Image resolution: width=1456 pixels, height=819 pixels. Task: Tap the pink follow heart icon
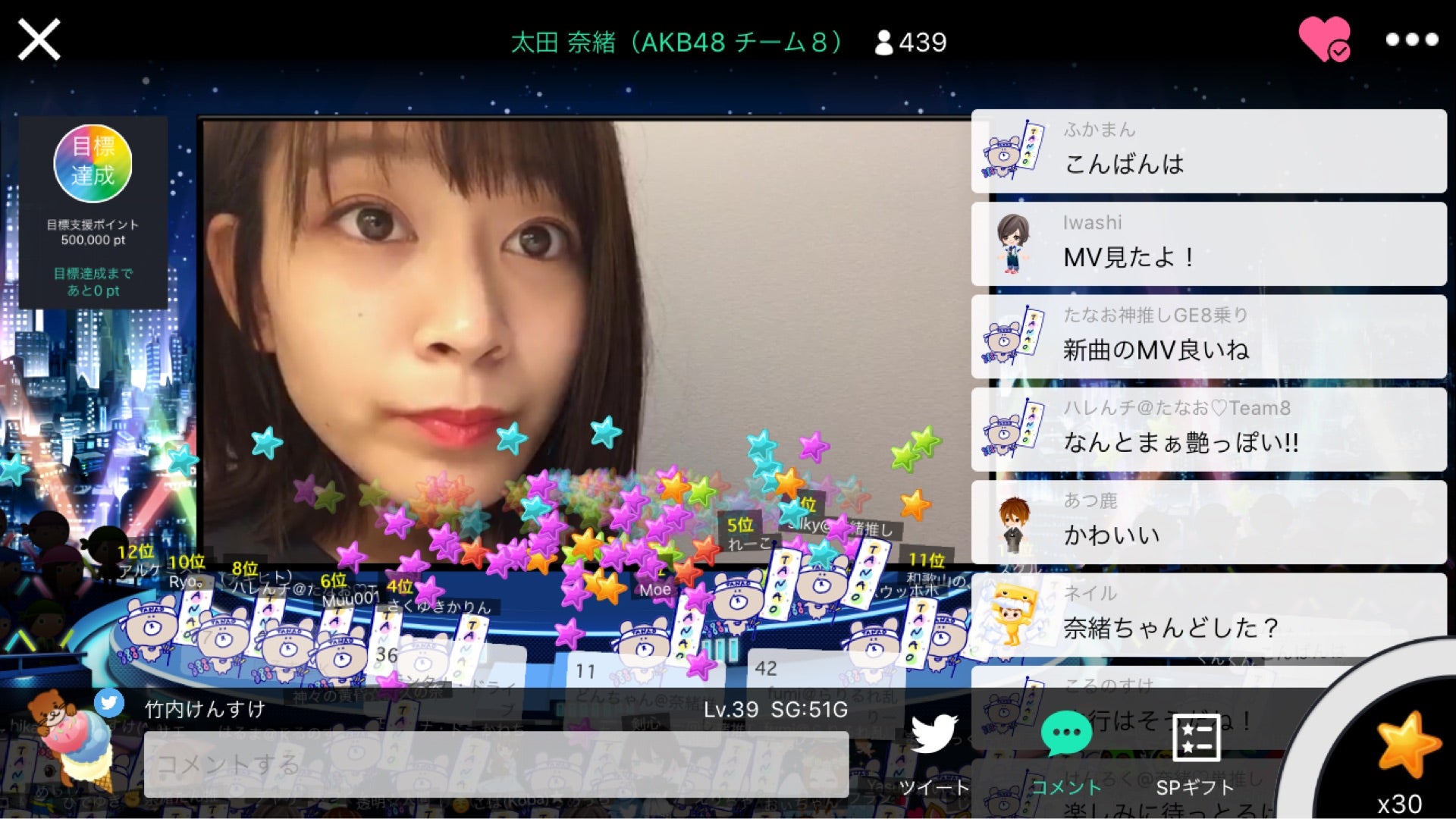1323,39
